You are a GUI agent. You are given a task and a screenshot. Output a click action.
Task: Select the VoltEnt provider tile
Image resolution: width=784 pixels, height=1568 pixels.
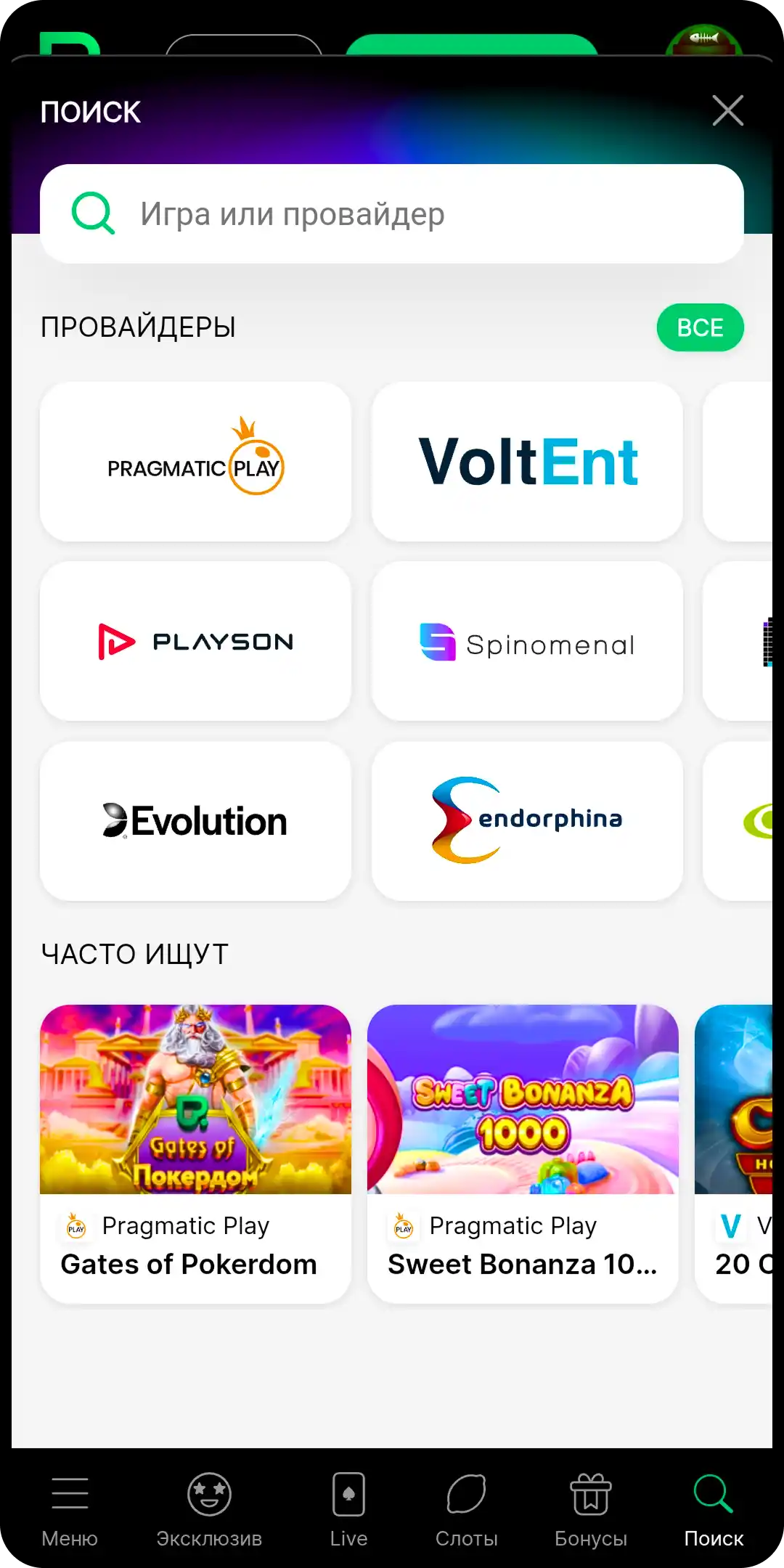(527, 462)
